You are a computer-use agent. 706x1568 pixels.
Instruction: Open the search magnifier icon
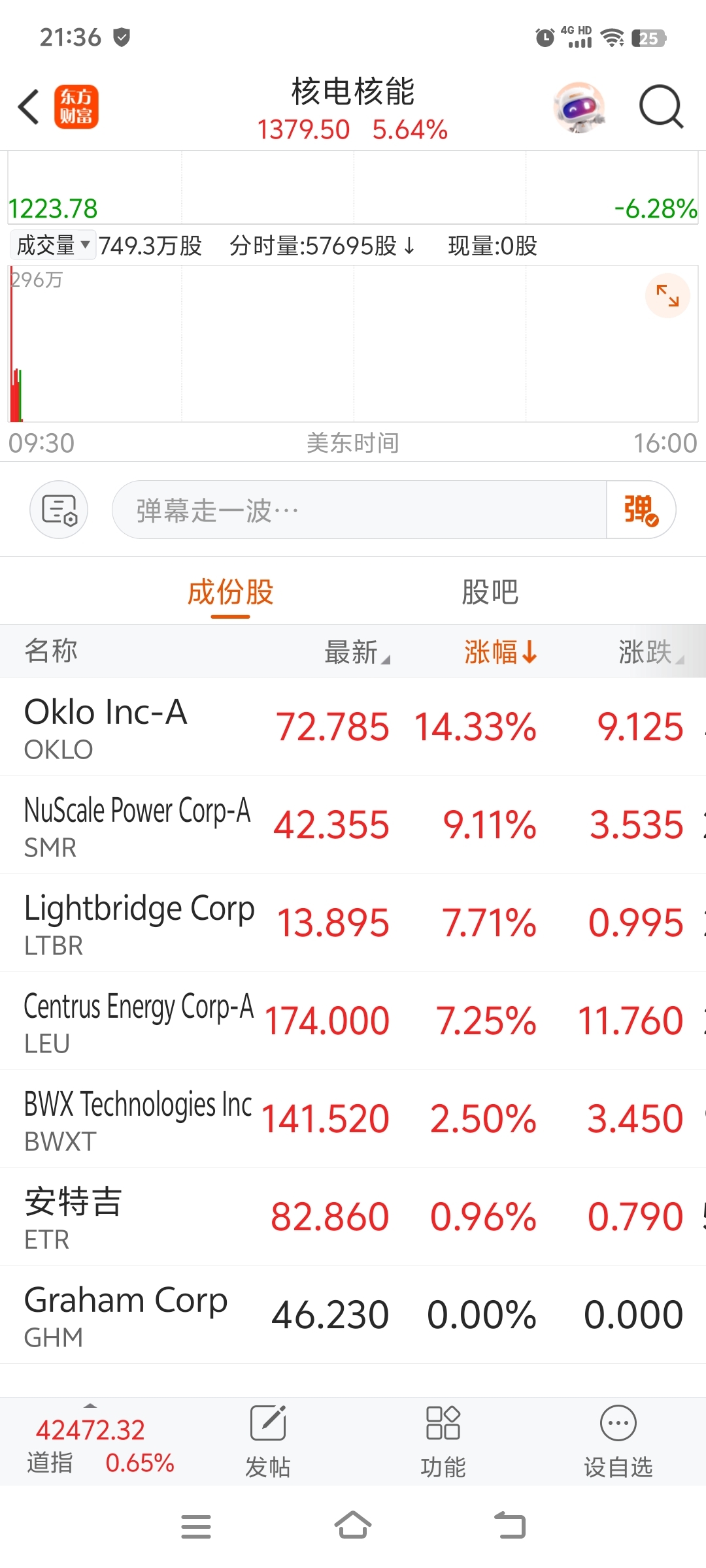point(661,106)
